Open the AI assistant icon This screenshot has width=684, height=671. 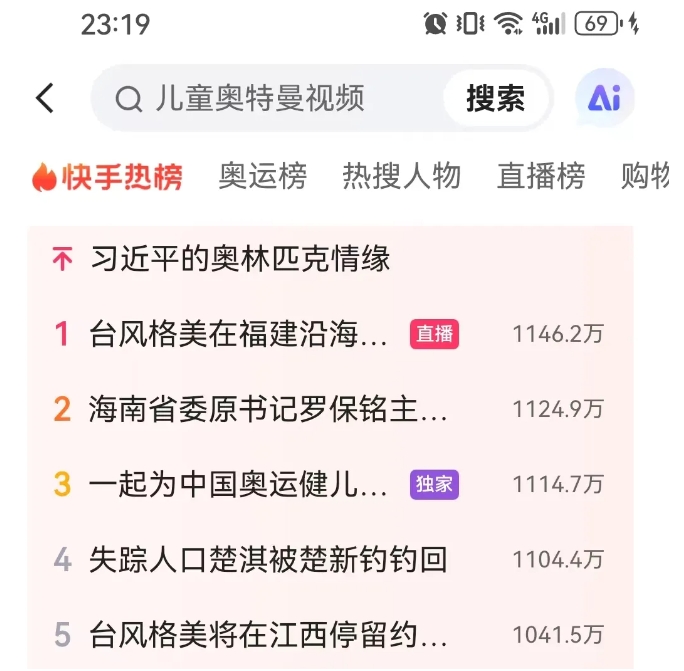[604, 98]
